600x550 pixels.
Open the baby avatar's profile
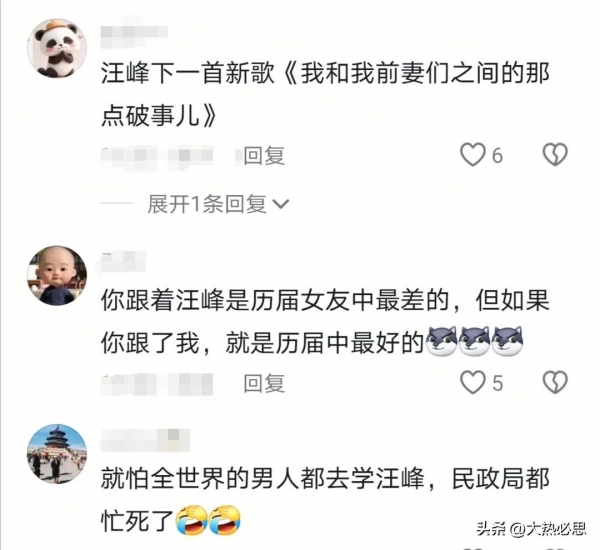[x=56, y=276]
